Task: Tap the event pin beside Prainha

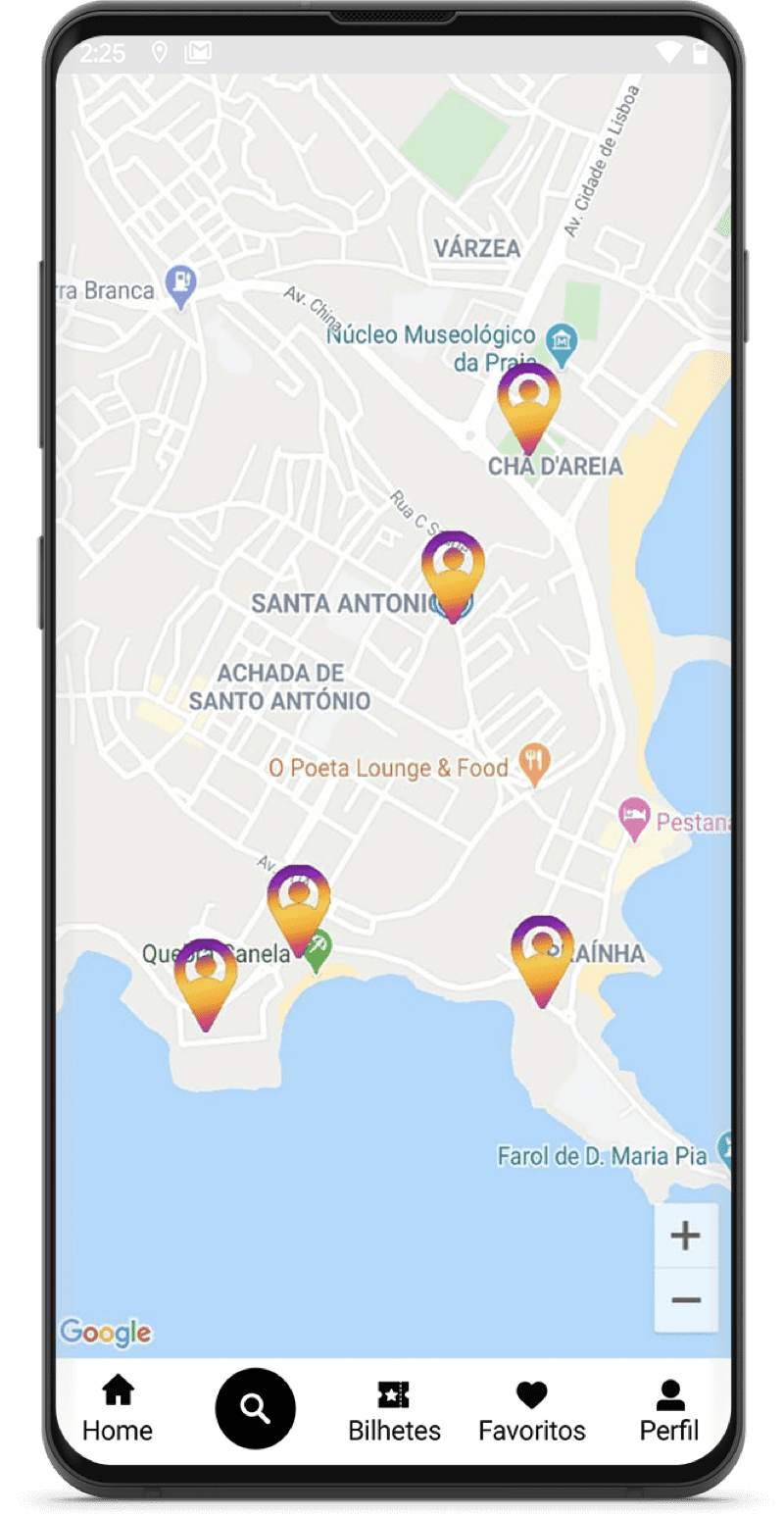Action: 542,956
